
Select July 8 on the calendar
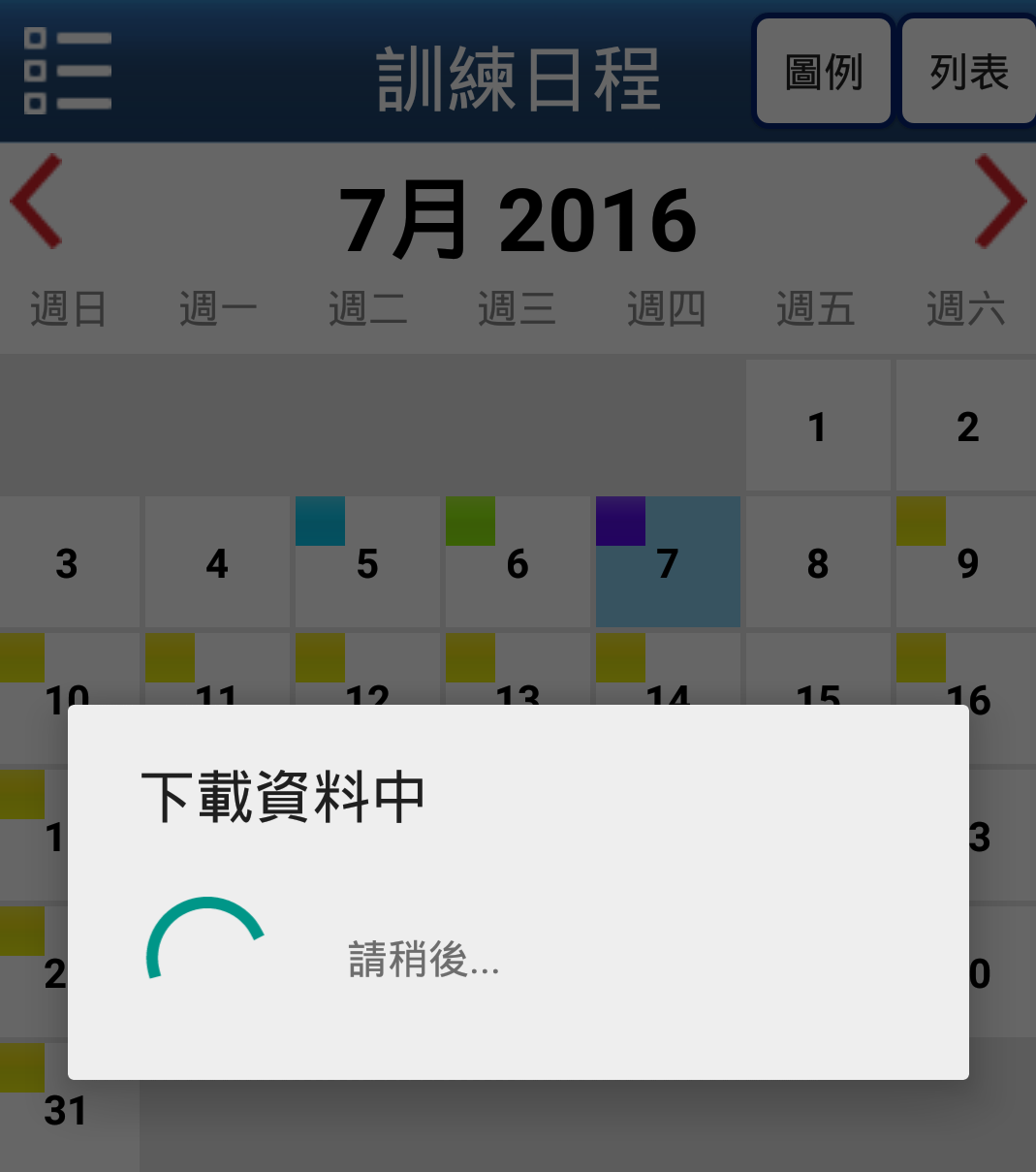pyautogui.click(x=818, y=563)
